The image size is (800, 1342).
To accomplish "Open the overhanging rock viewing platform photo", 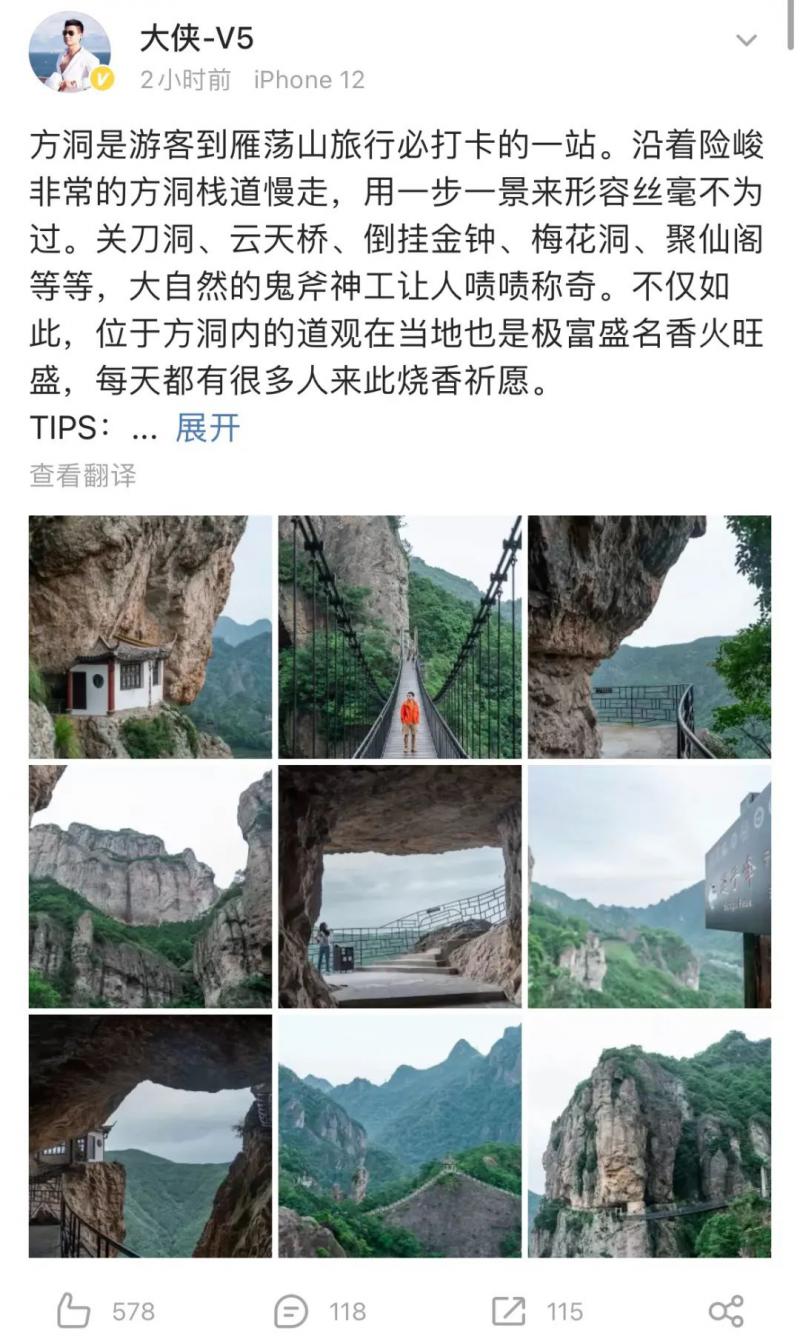I will click(649, 636).
